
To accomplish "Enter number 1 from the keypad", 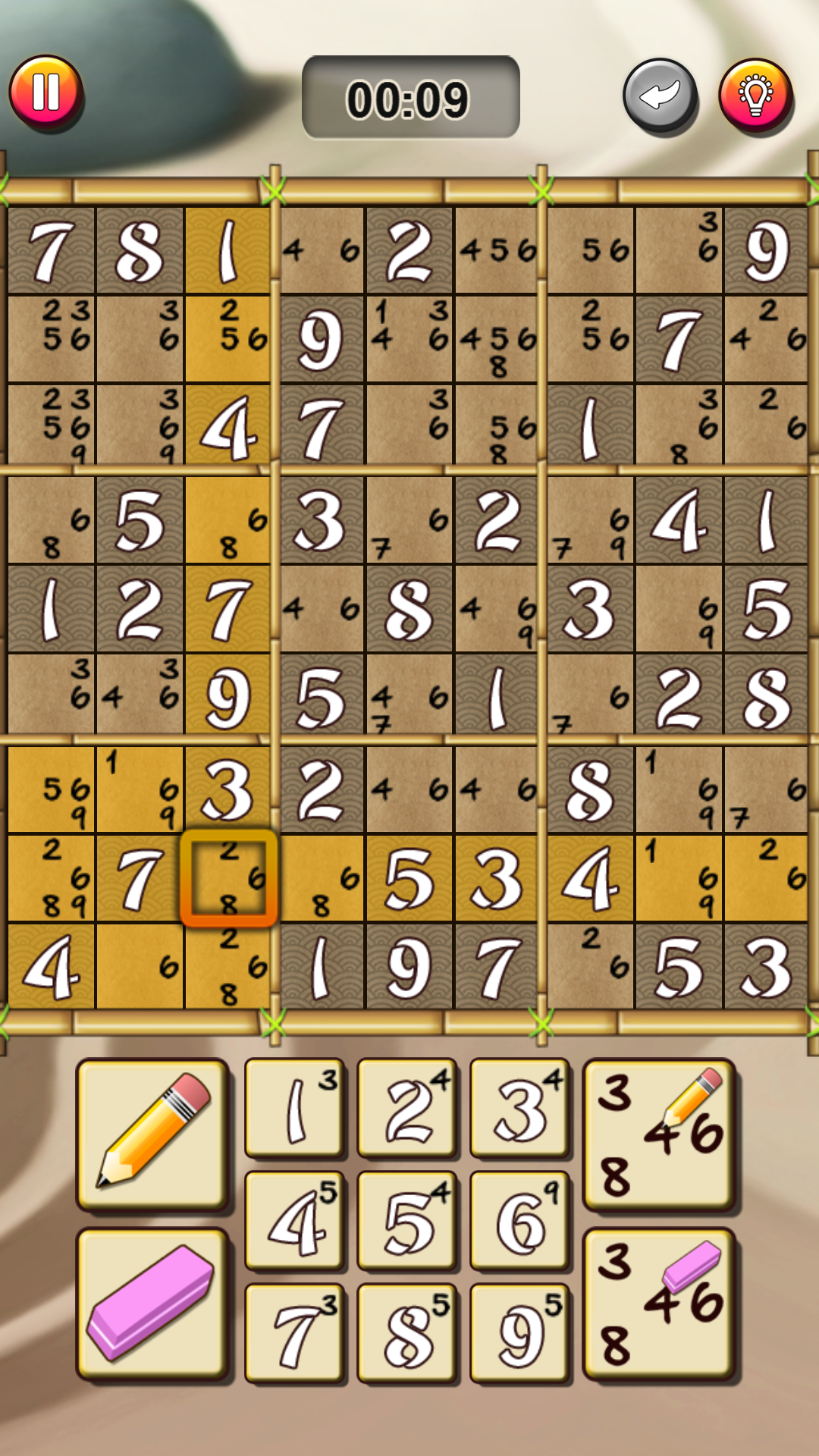I will point(294,1109).
